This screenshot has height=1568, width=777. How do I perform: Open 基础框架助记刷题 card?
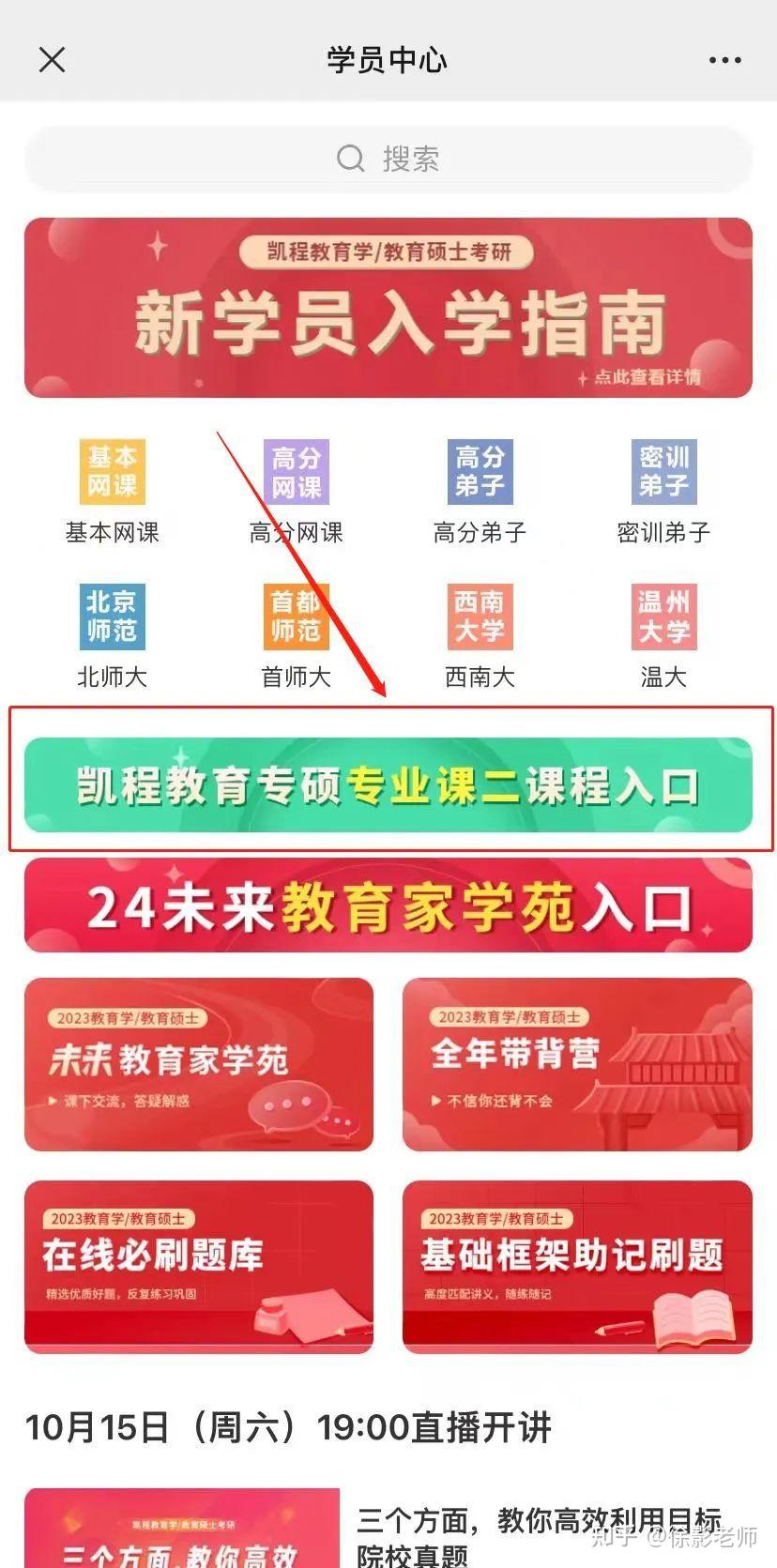pyautogui.click(x=577, y=1267)
